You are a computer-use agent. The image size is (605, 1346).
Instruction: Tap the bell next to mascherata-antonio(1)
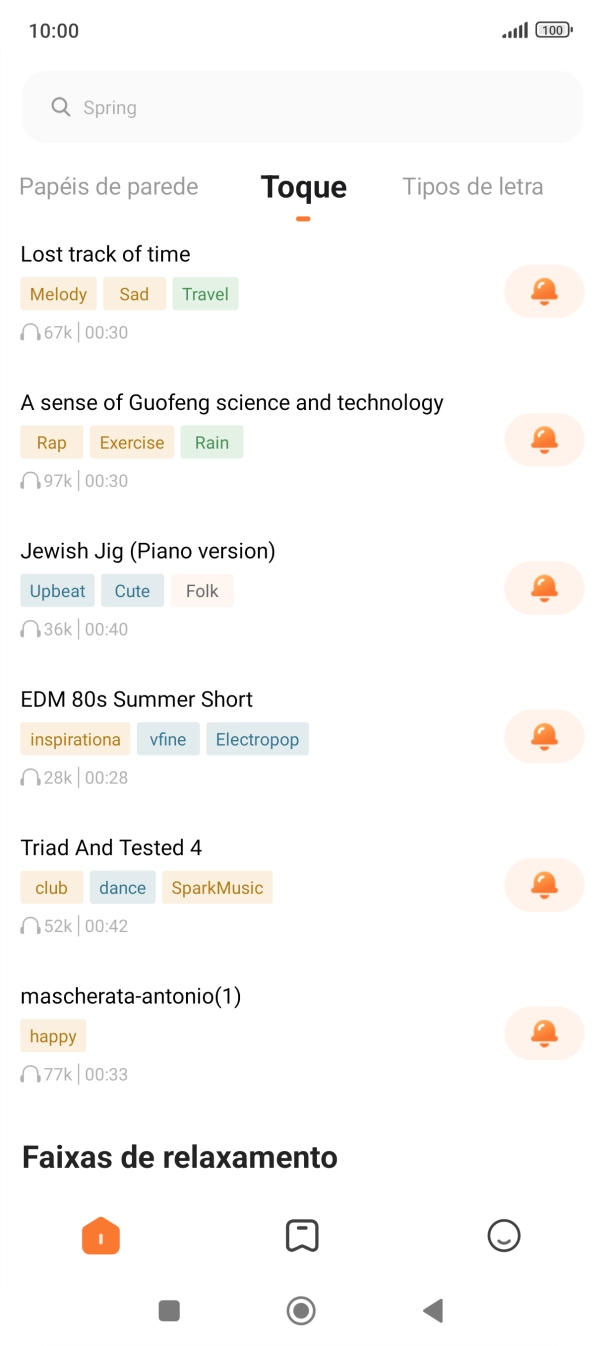544,1033
